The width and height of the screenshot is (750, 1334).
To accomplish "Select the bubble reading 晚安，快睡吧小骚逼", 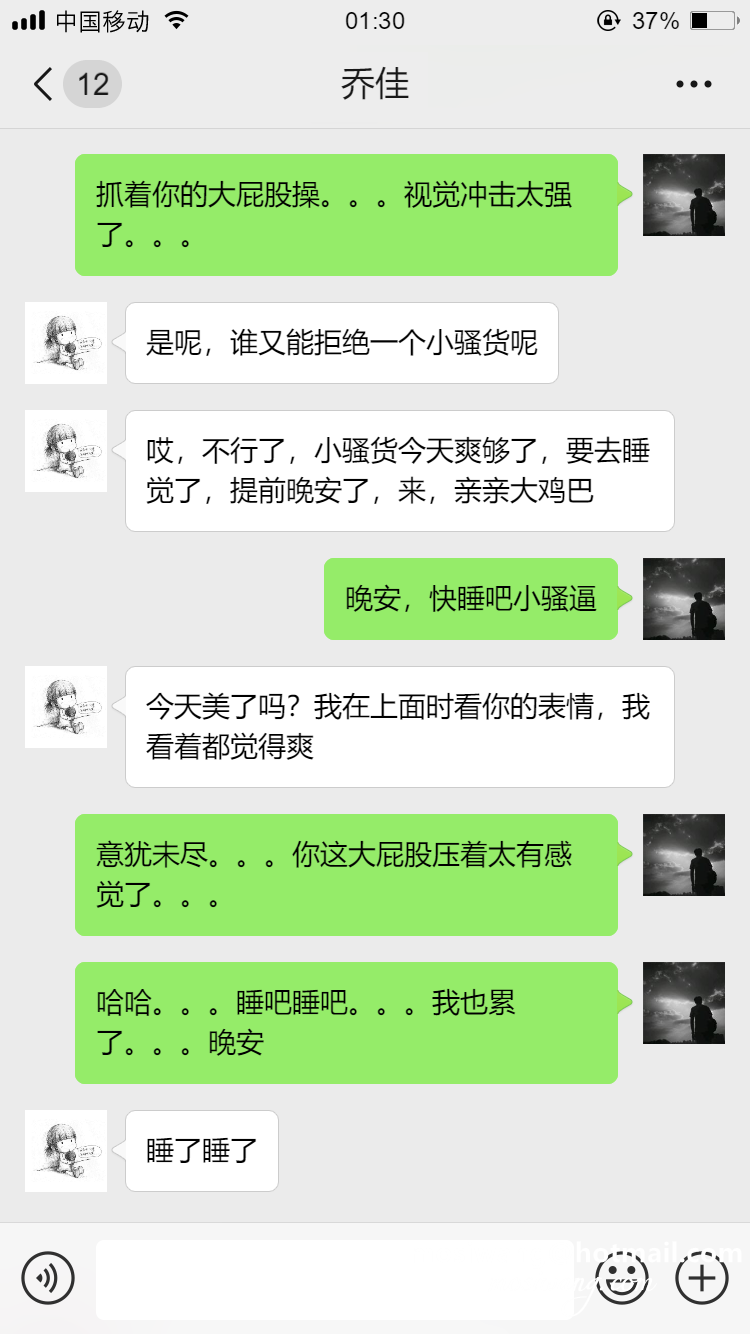I will pos(470,598).
